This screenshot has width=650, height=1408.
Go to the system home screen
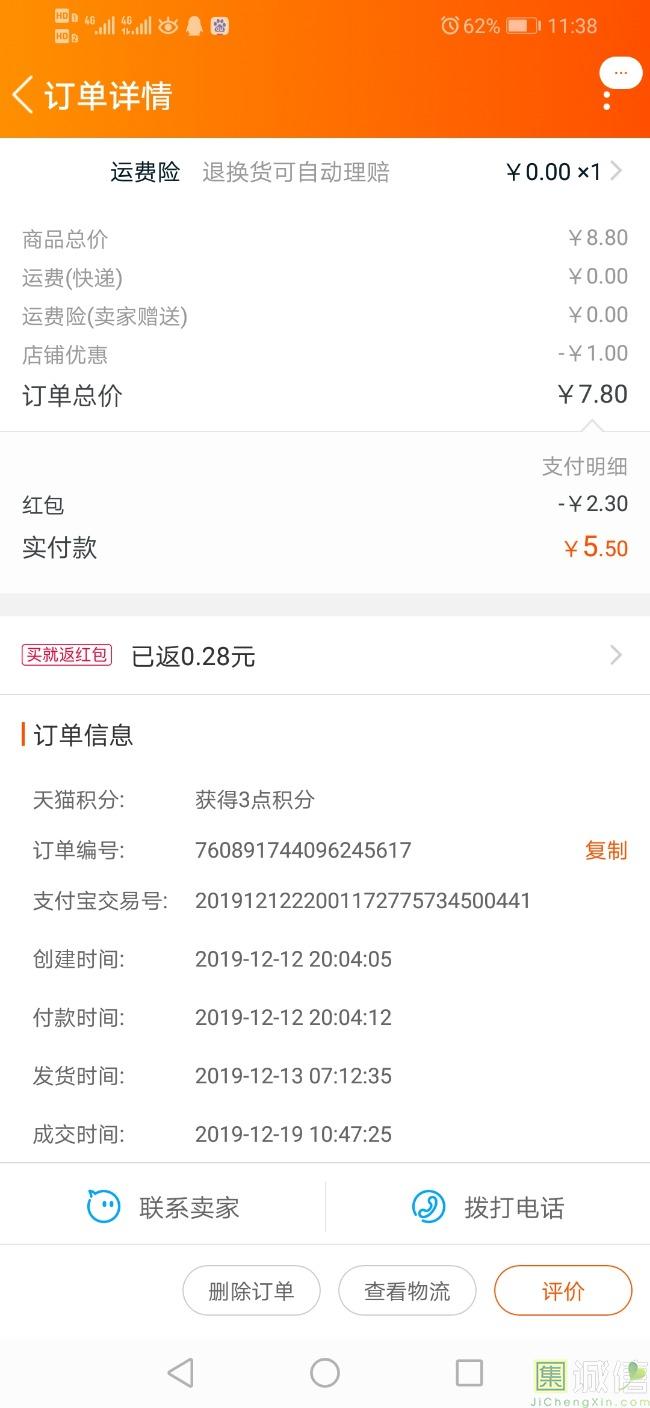(x=325, y=1373)
